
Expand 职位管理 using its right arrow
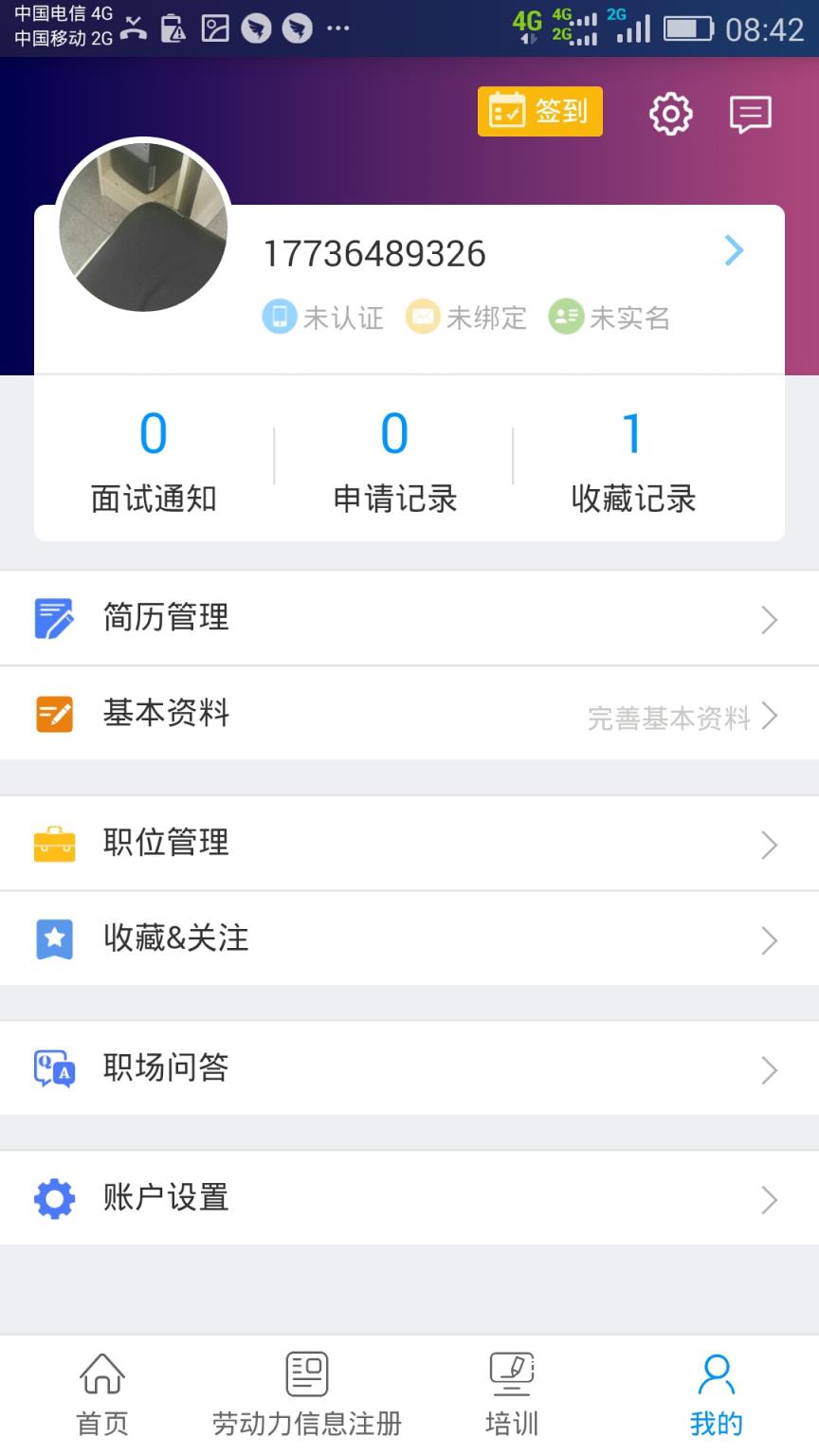[x=770, y=845]
